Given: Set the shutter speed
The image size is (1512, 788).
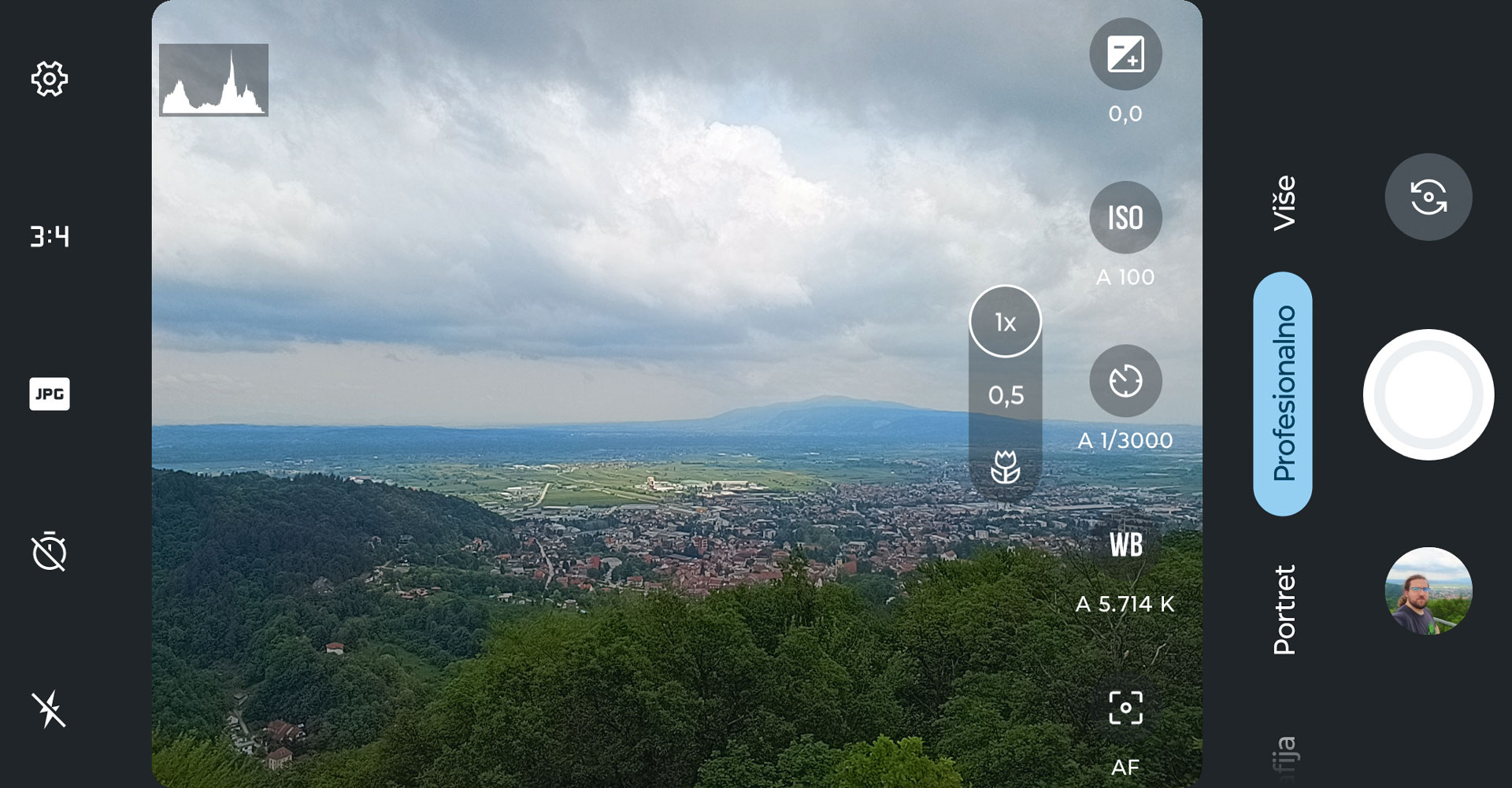Looking at the screenshot, I should pyautogui.click(x=1125, y=381).
